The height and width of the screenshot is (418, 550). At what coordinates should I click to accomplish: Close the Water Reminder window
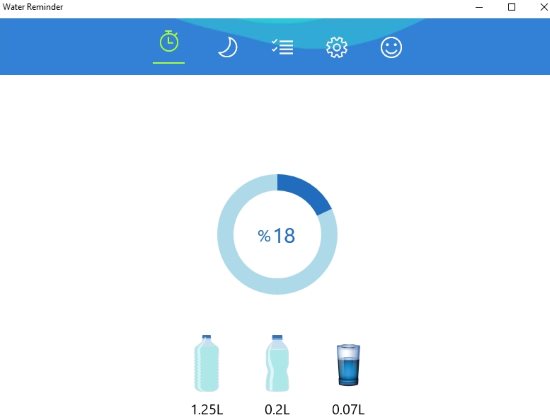tap(544, 7)
